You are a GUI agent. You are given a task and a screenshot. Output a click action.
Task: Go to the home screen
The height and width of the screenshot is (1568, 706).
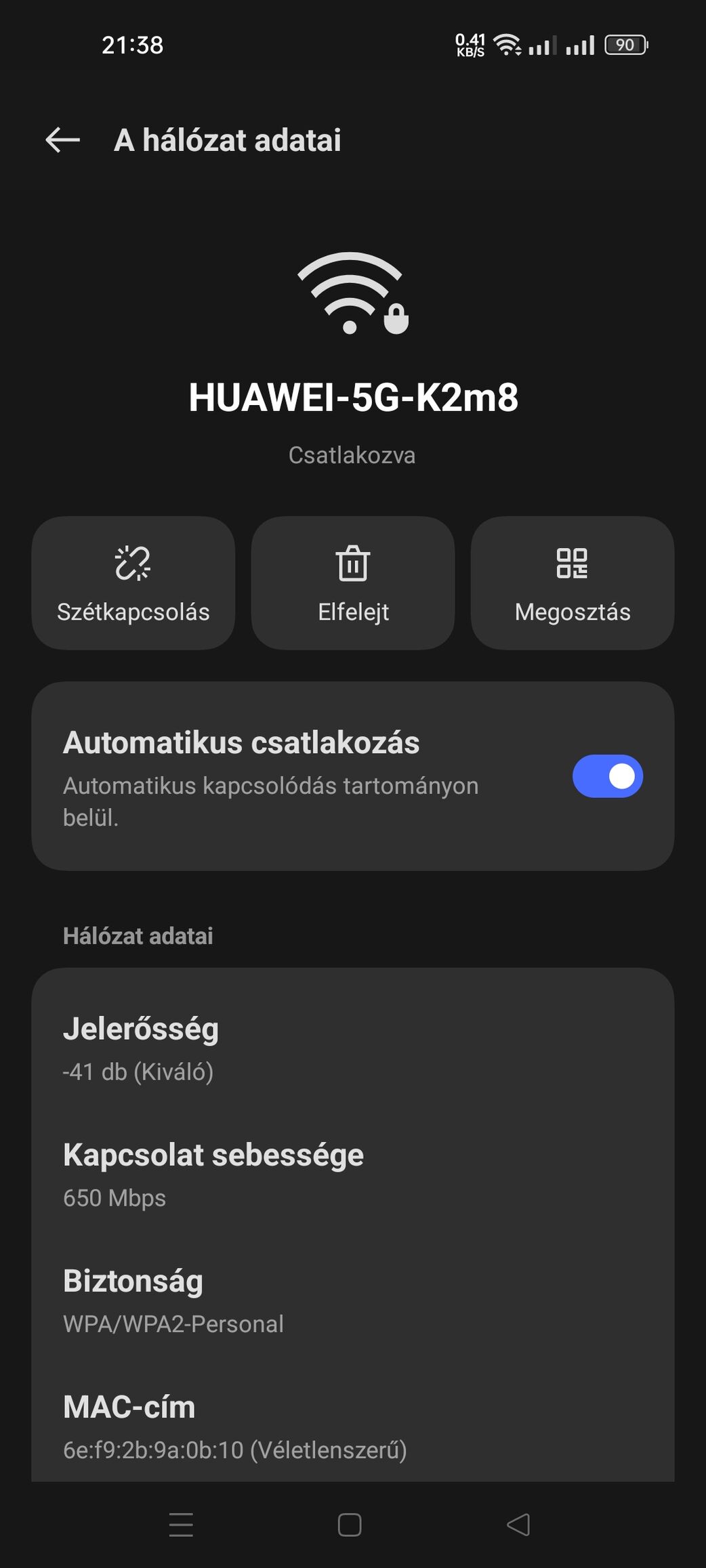350,1525
